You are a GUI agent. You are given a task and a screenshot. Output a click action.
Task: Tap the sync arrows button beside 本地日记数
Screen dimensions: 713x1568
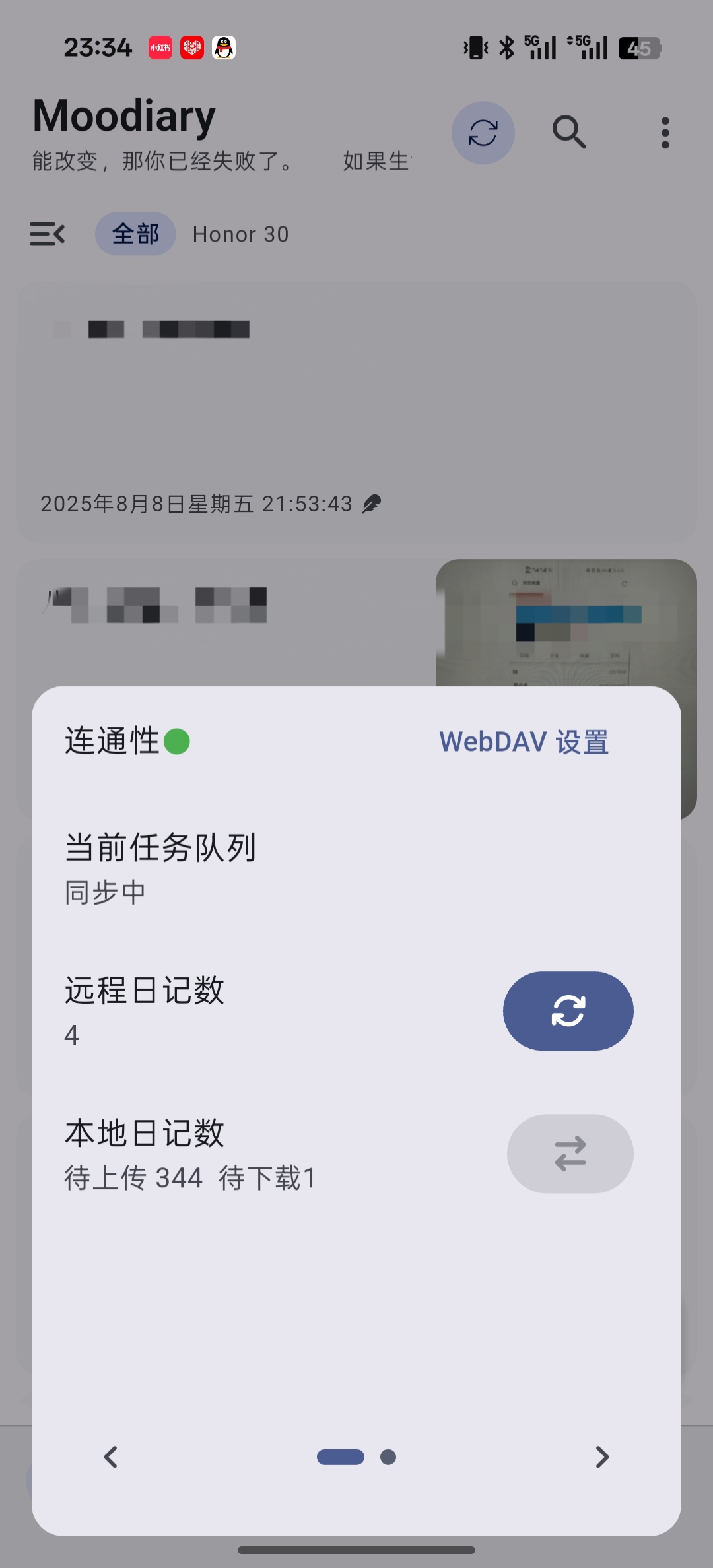click(570, 1153)
